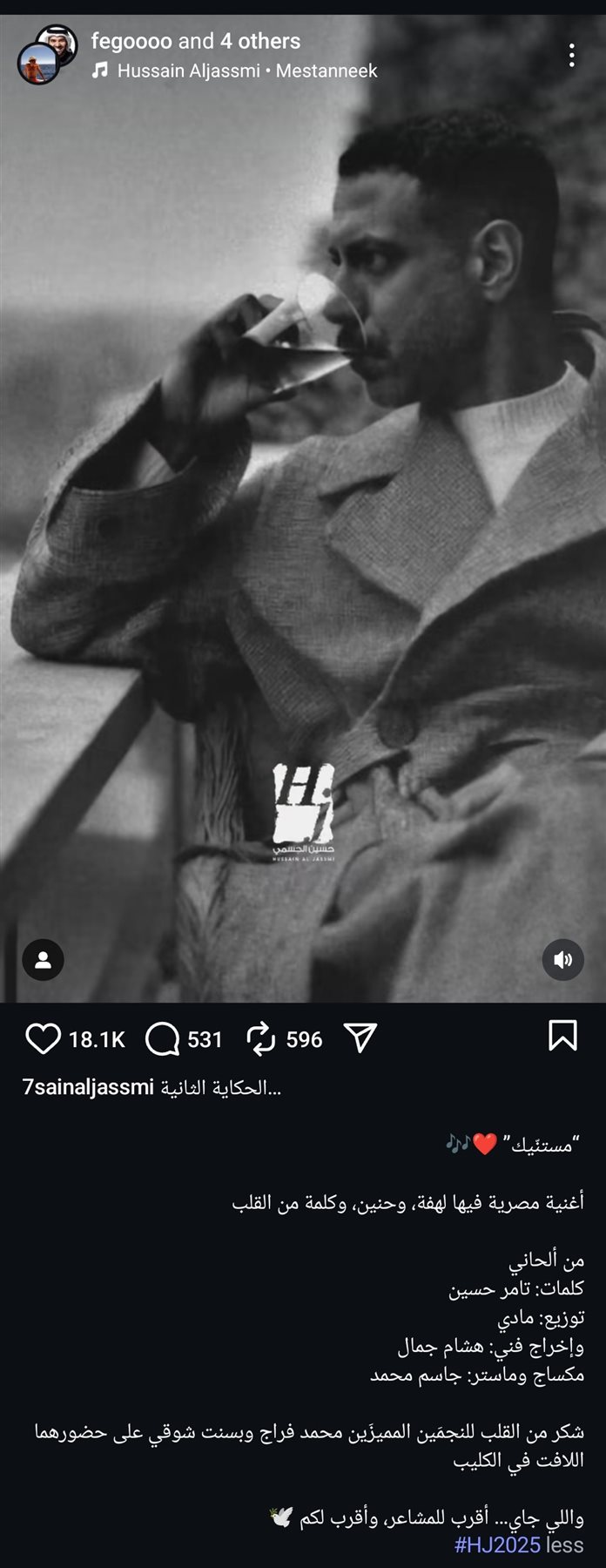The image size is (606, 1568).
Task: Tap the stacked profile avatars
Action: [x=47, y=54]
